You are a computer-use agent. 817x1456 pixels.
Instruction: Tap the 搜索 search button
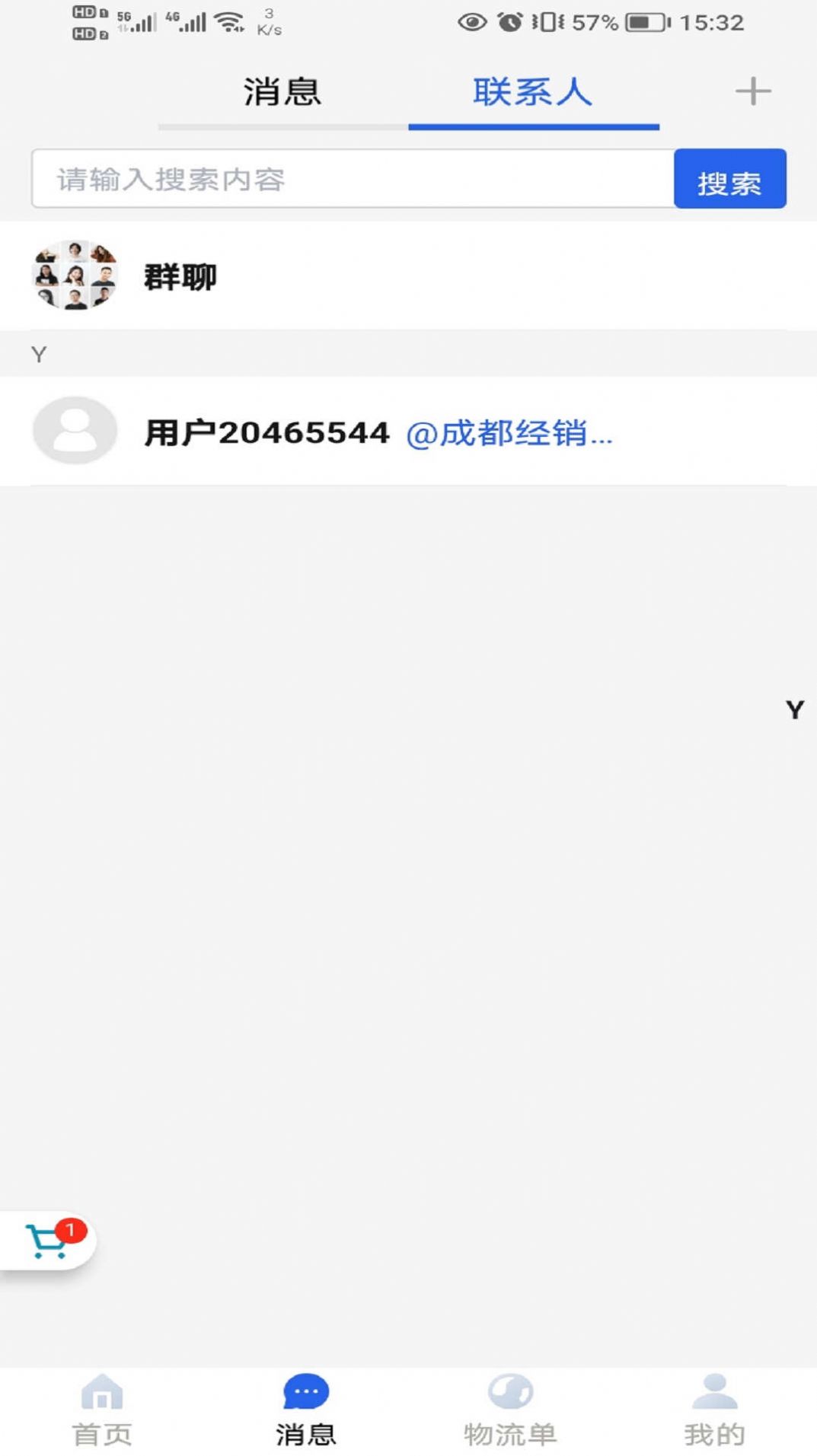(x=729, y=180)
